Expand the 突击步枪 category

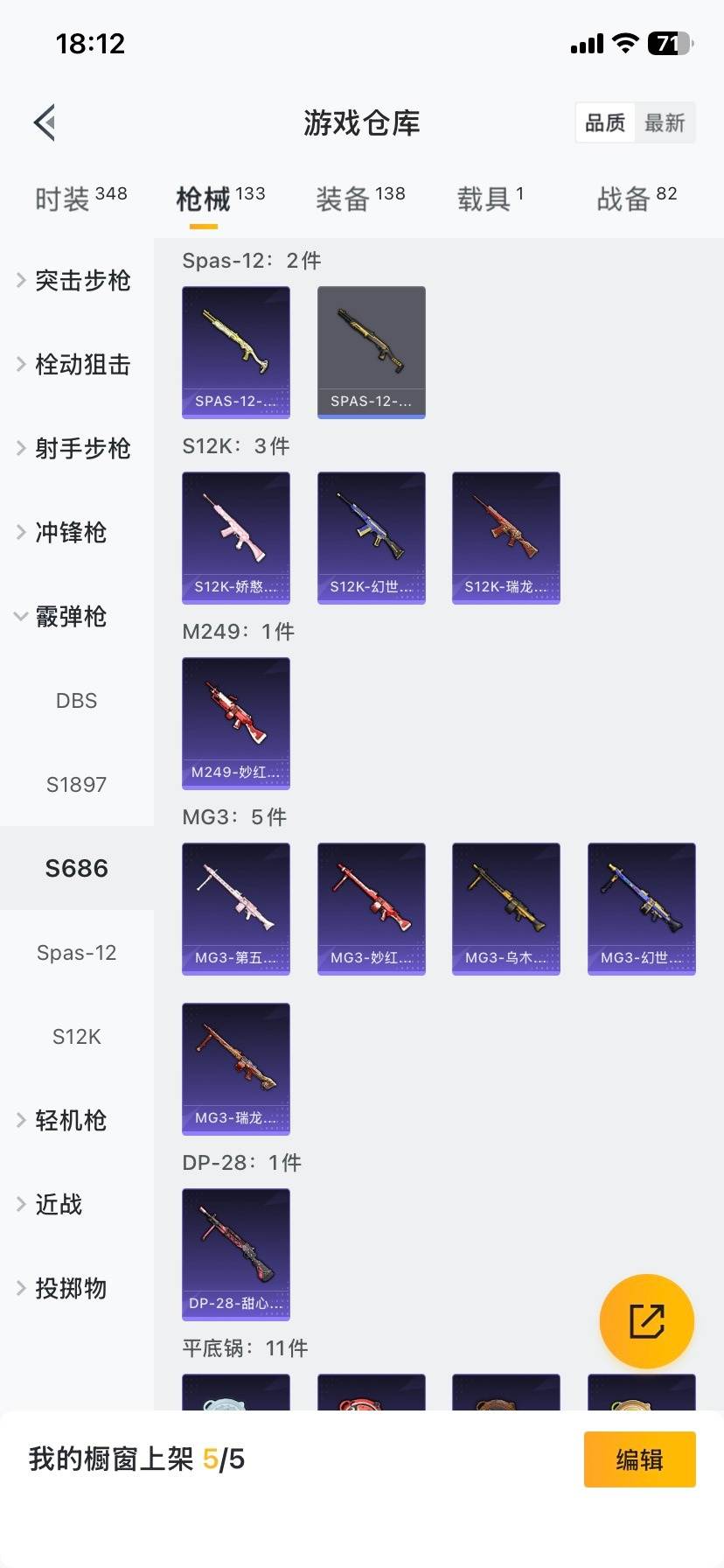(x=79, y=280)
